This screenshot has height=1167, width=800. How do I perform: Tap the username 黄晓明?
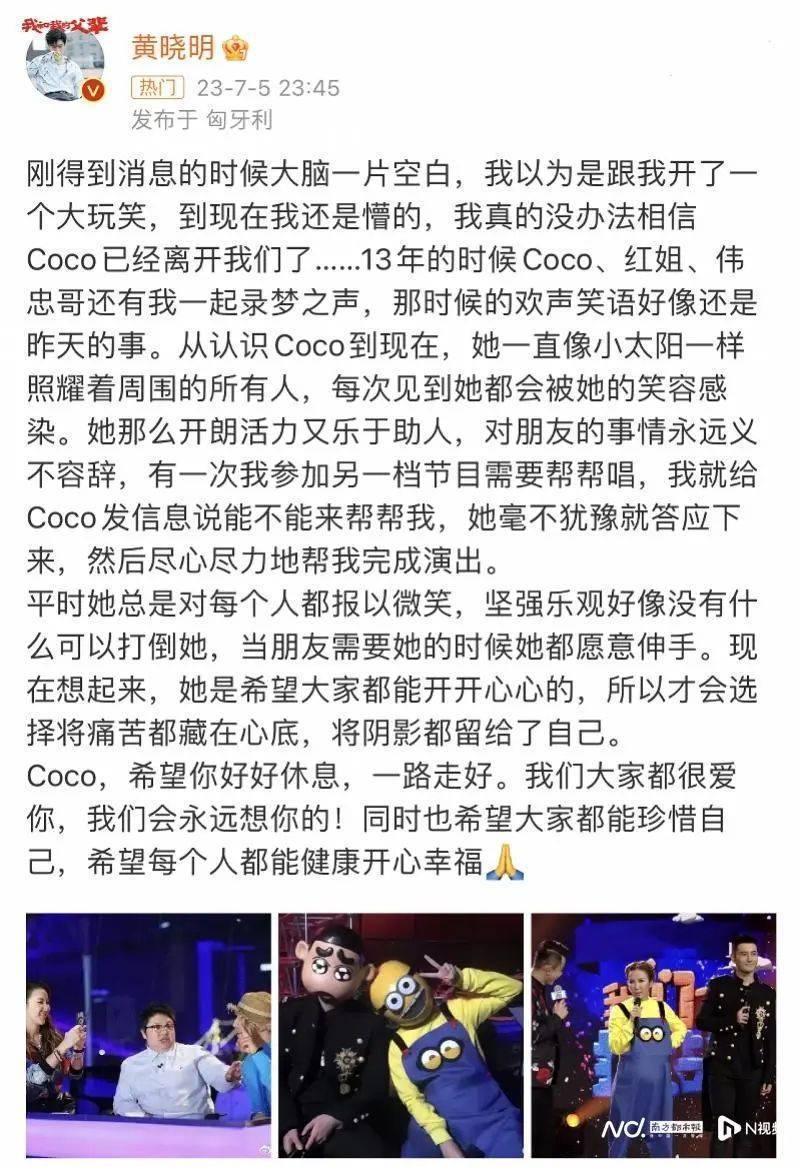coord(172,47)
